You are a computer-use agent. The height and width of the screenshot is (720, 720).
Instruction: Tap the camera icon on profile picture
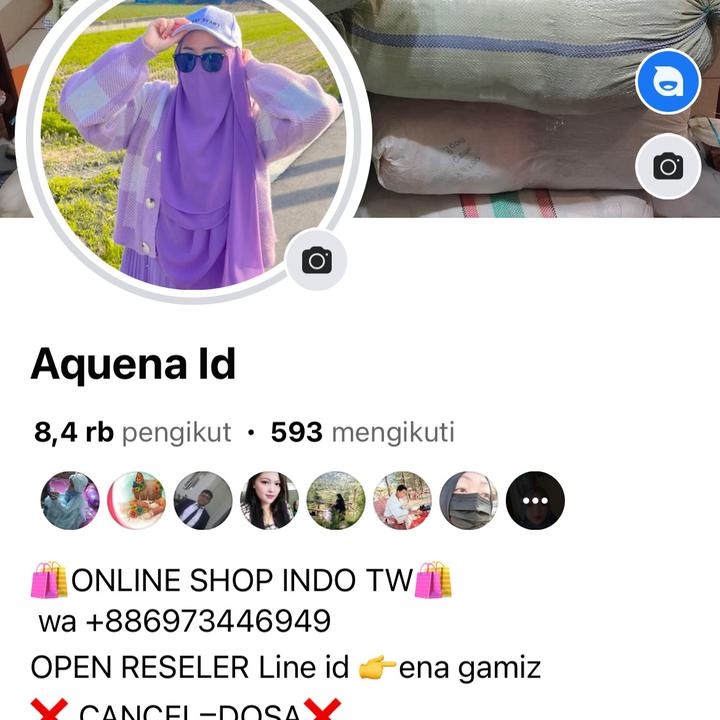coord(317,261)
